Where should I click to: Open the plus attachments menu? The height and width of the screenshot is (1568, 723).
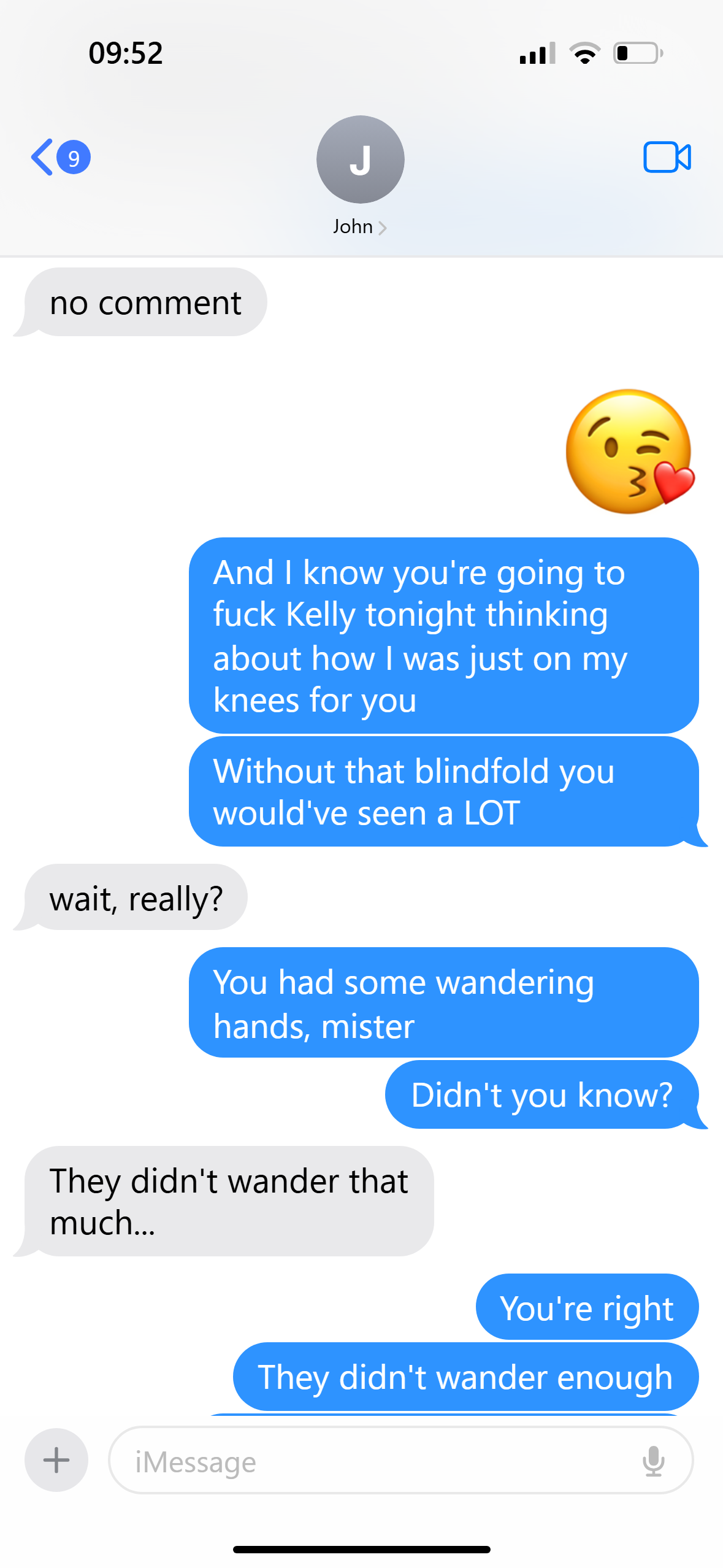pos(56,1460)
